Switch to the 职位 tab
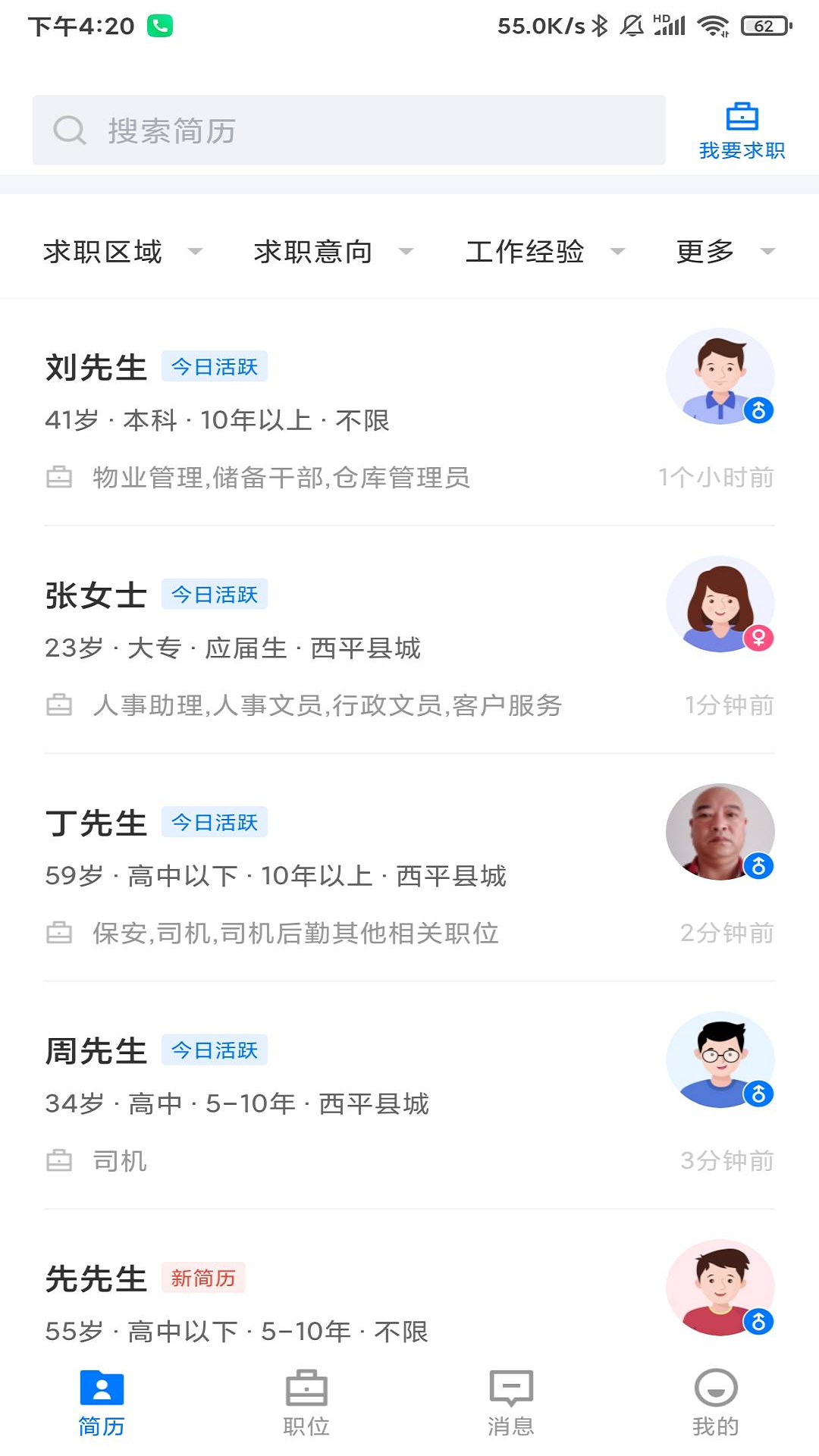 pyautogui.click(x=306, y=1403)
